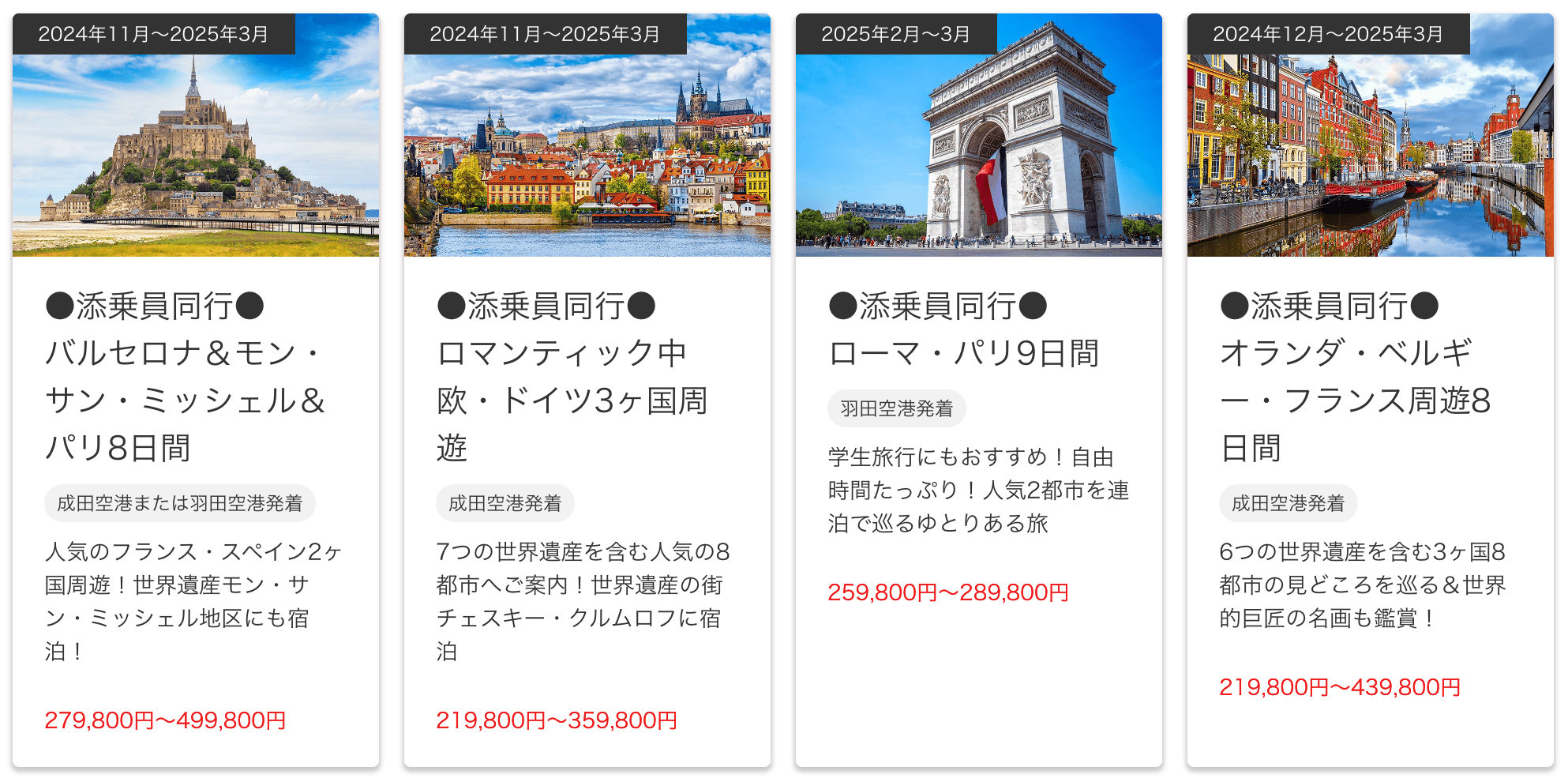Open the Barcelona & Mont Saint-Michel & Paris tour card
This screenshot has width=1568, height=782.
(x=186, y=377)
